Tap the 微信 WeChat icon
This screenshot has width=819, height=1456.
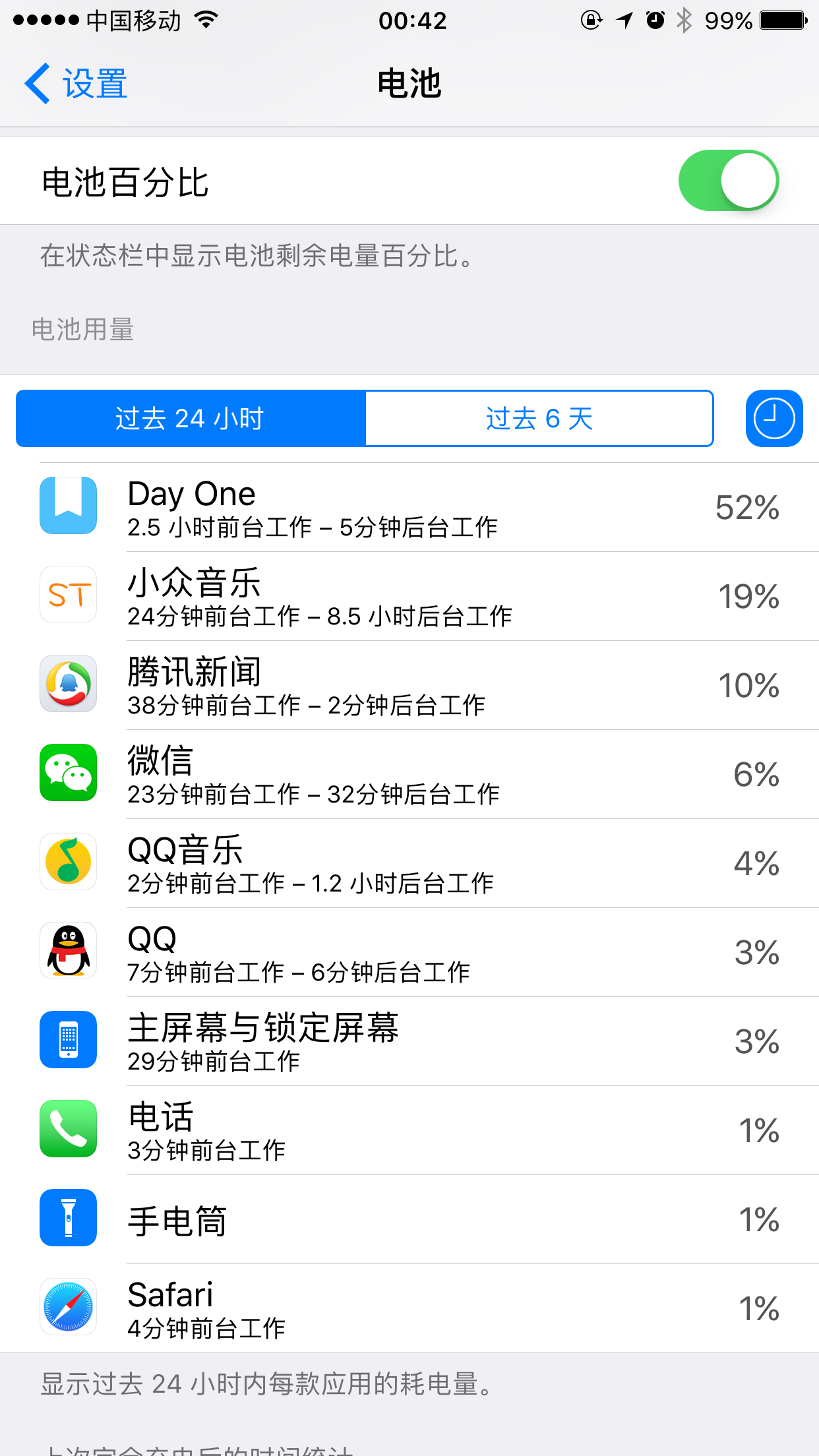pyautogui.click(x=68, y=773)
